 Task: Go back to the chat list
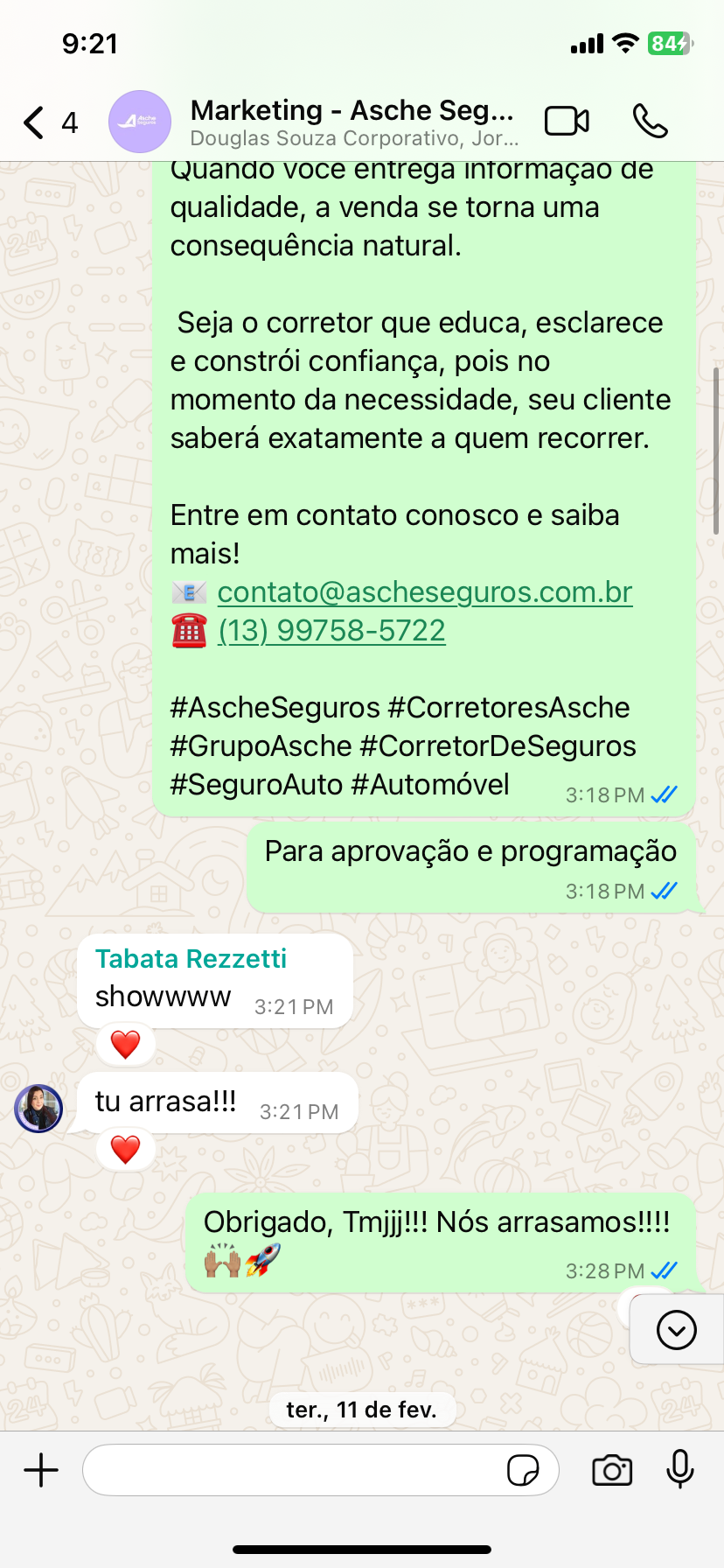35,122
